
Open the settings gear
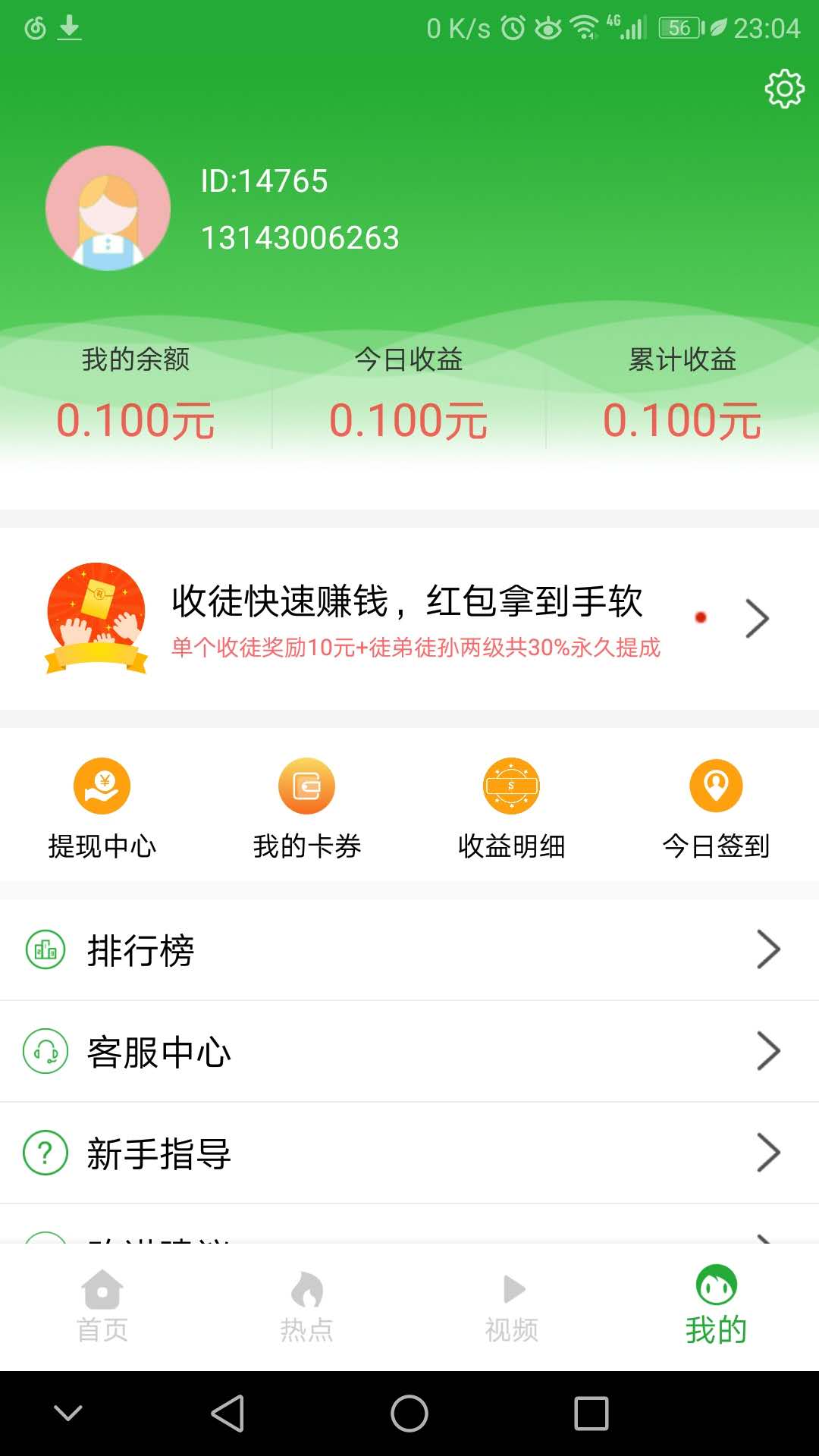tap(785, 87)
